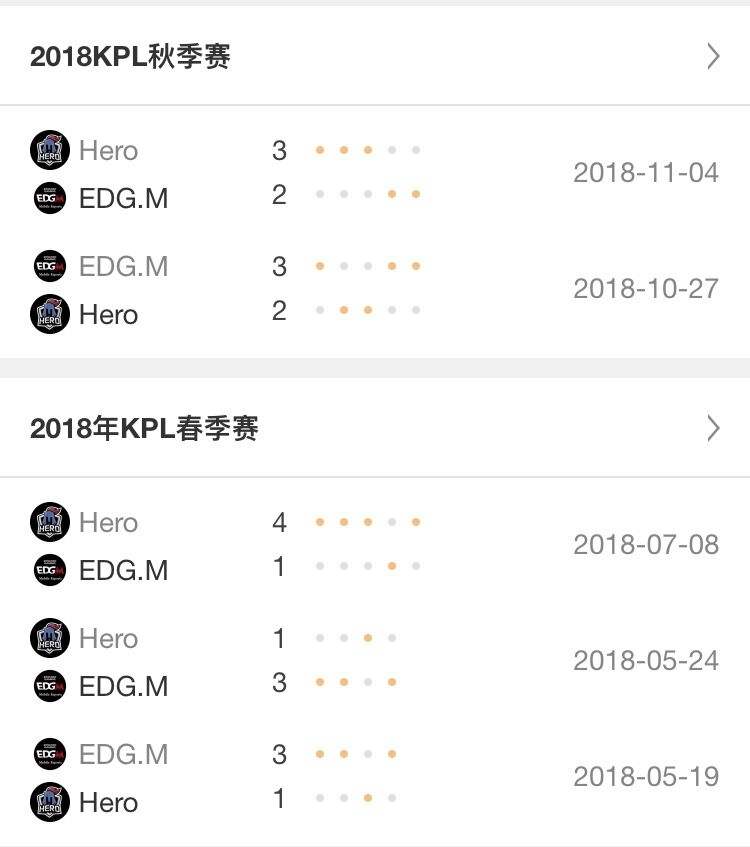The image size is (750, 847).
Task: Select the EDG.M logo in the 2018-10-27 match
Action: (47, 266)
